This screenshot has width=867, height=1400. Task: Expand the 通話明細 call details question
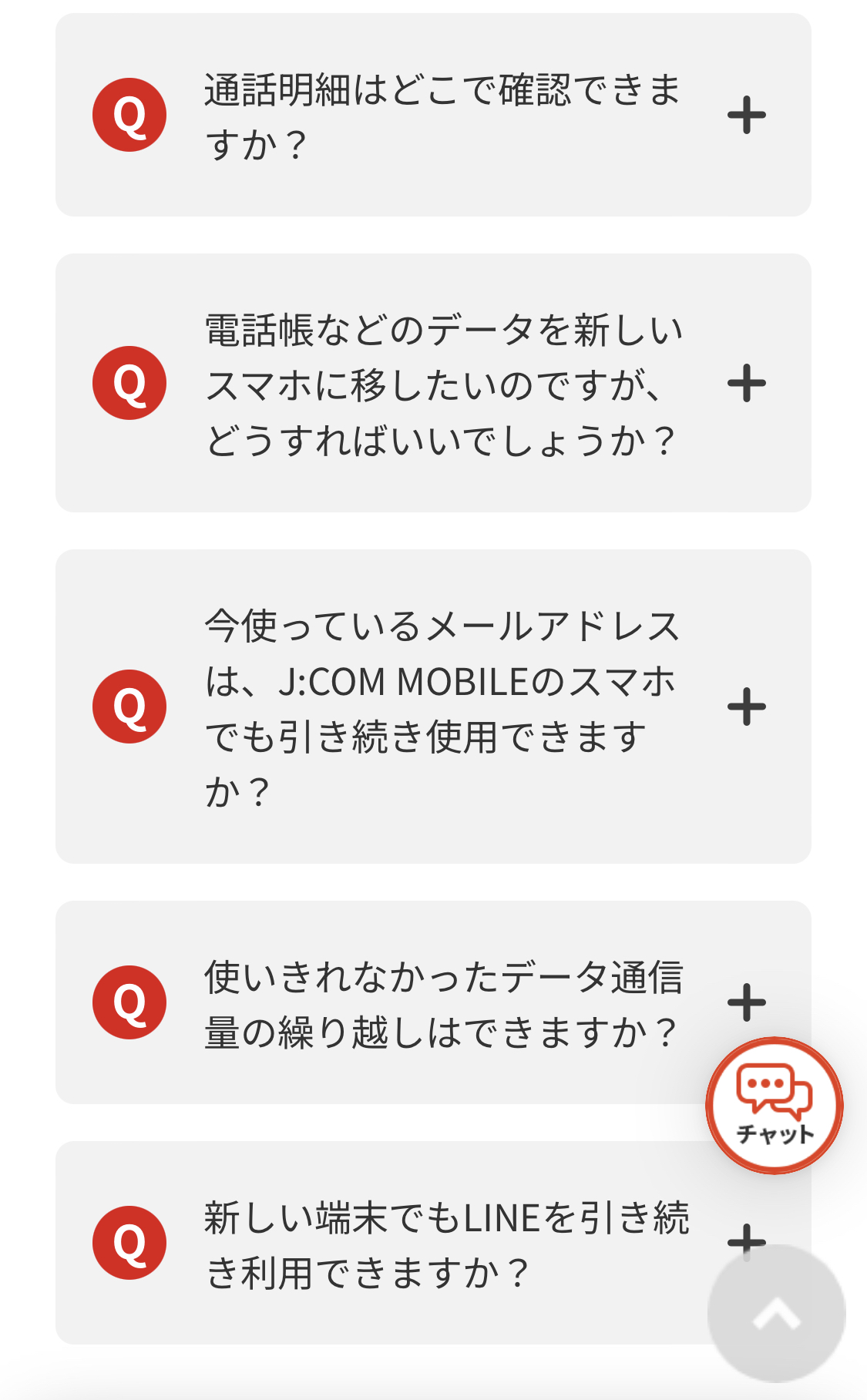point(746,116)
